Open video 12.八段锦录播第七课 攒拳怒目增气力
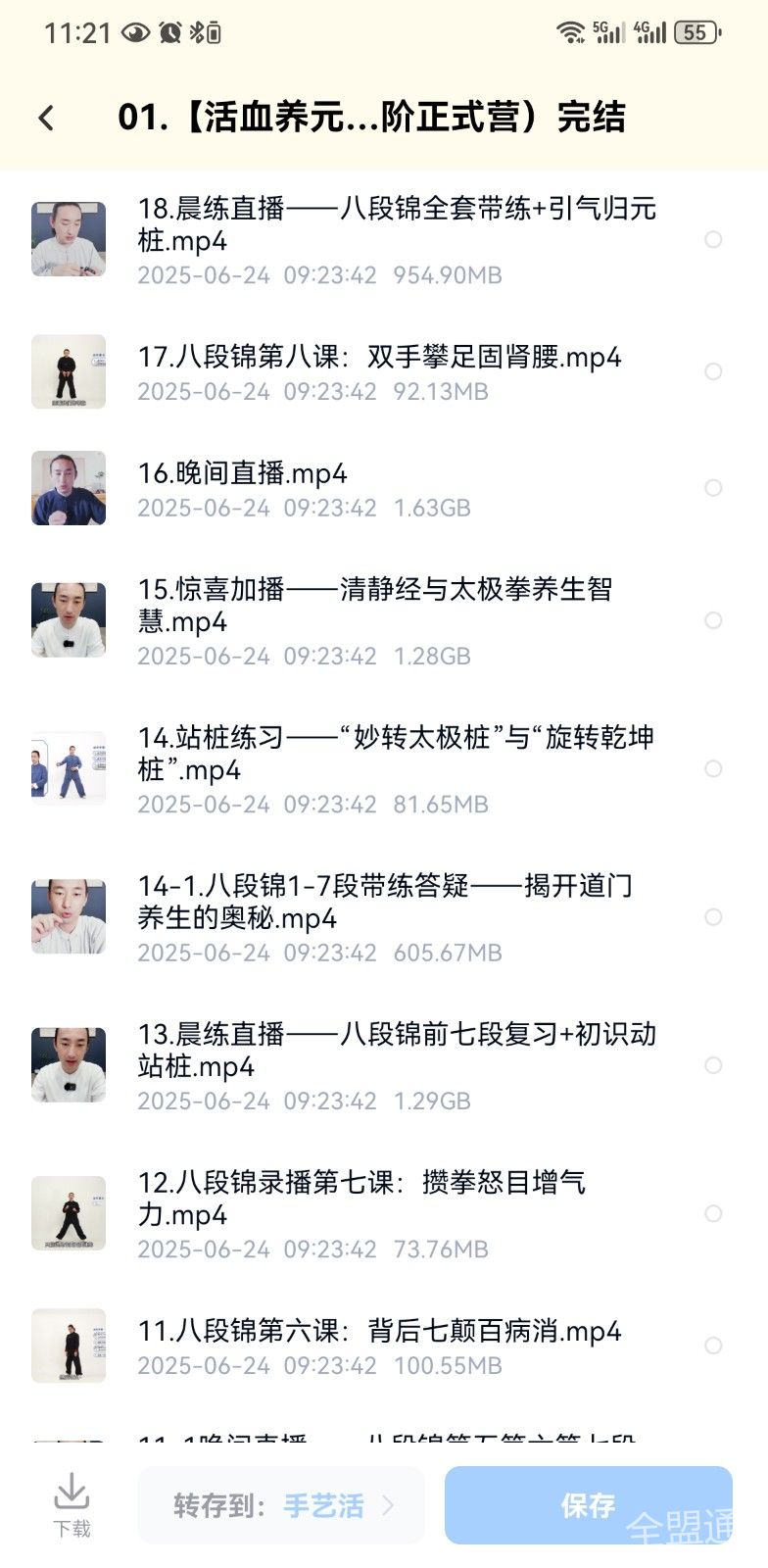768x1568 pixels. [361, 1198]
